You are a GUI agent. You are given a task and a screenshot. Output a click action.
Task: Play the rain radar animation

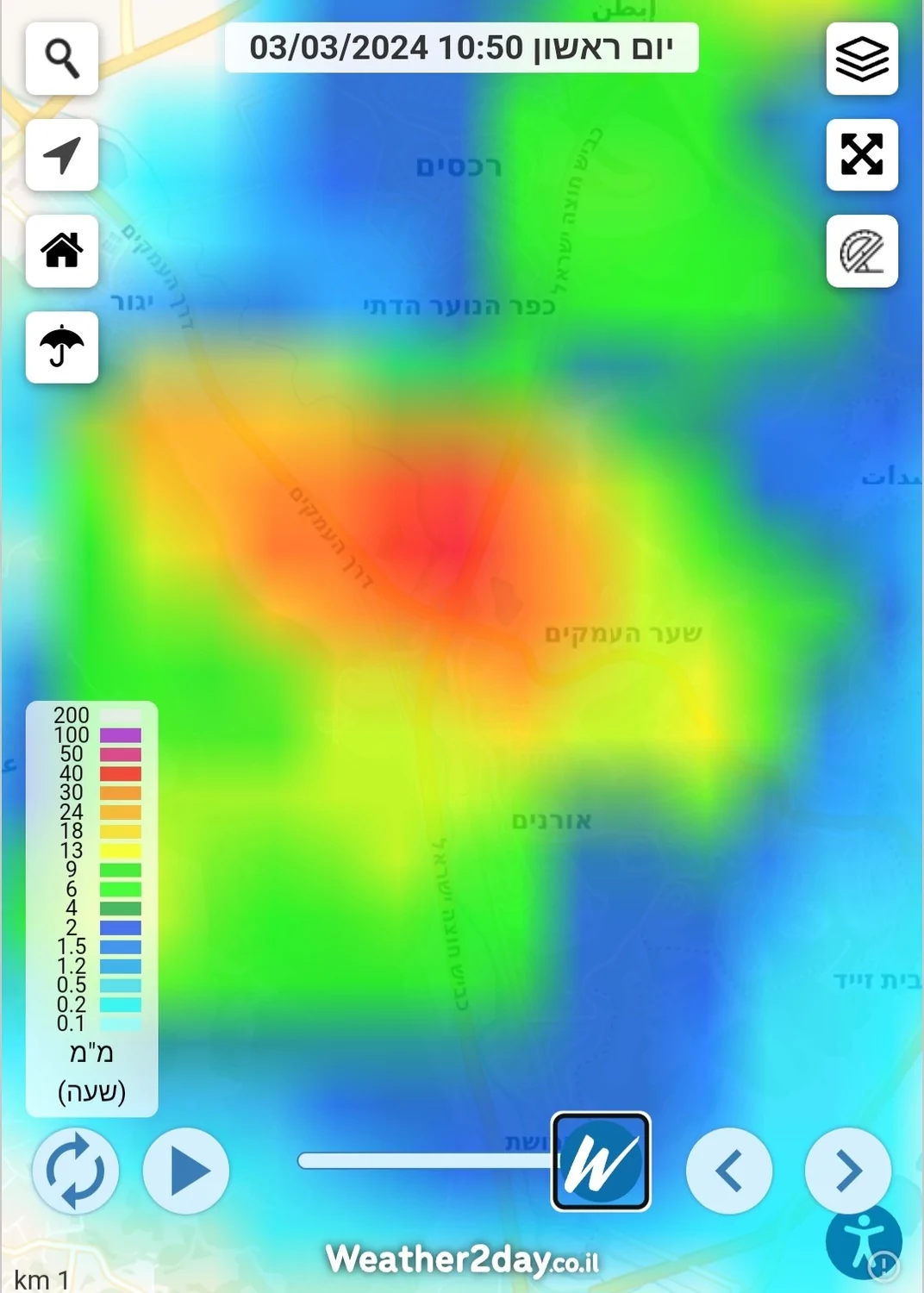(x=186, y=1171)
